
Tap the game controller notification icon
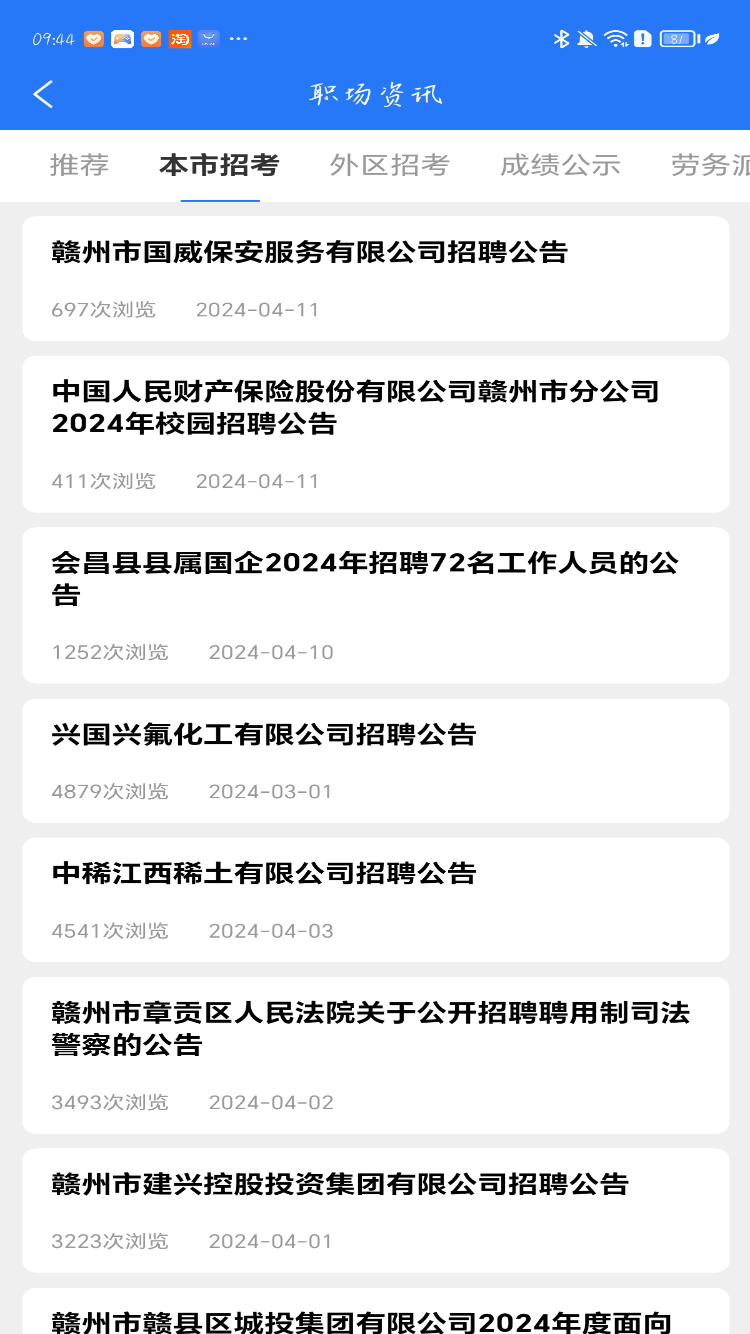pyautogui.click(x=122, y=38)
